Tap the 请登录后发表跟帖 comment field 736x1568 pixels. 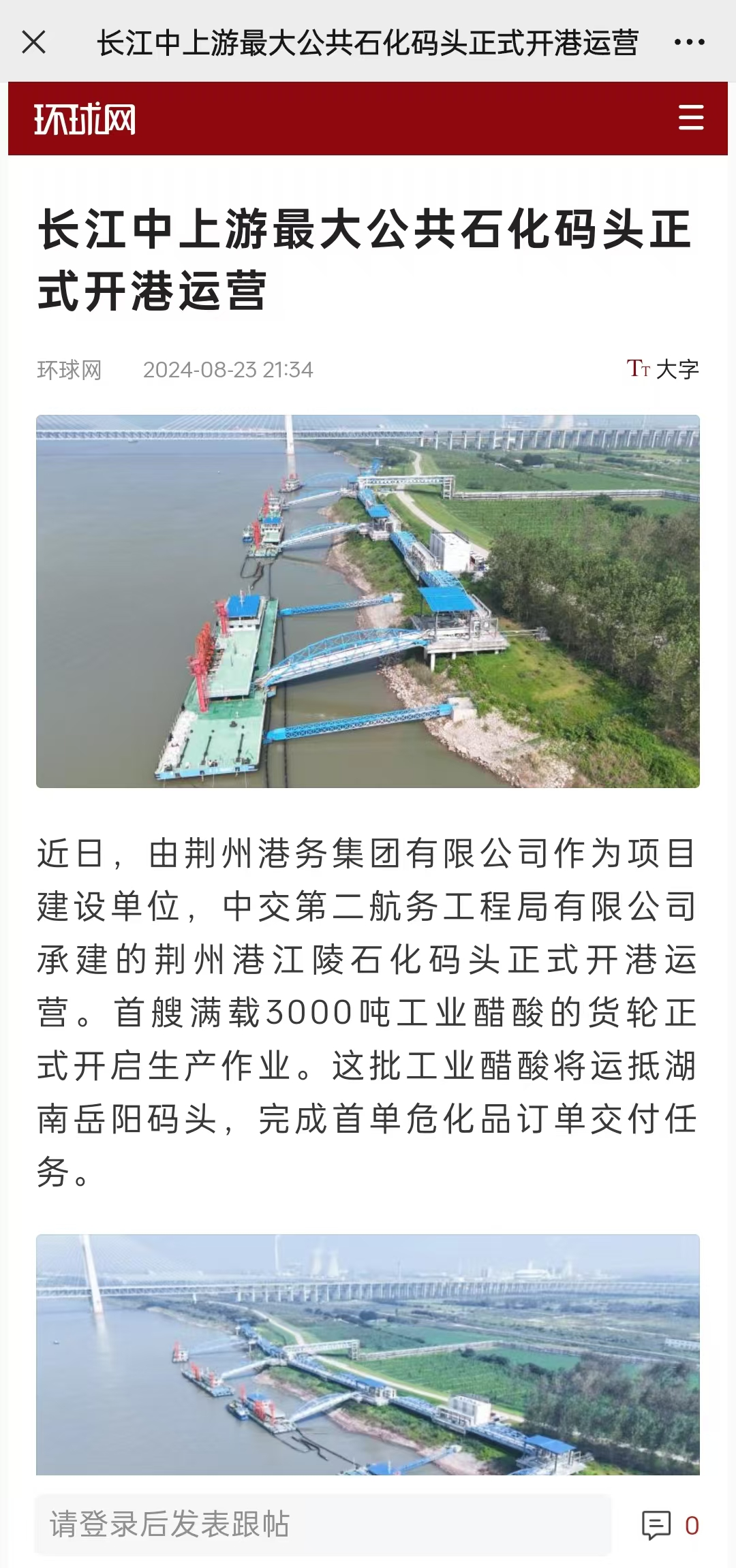coord(323,1524)
